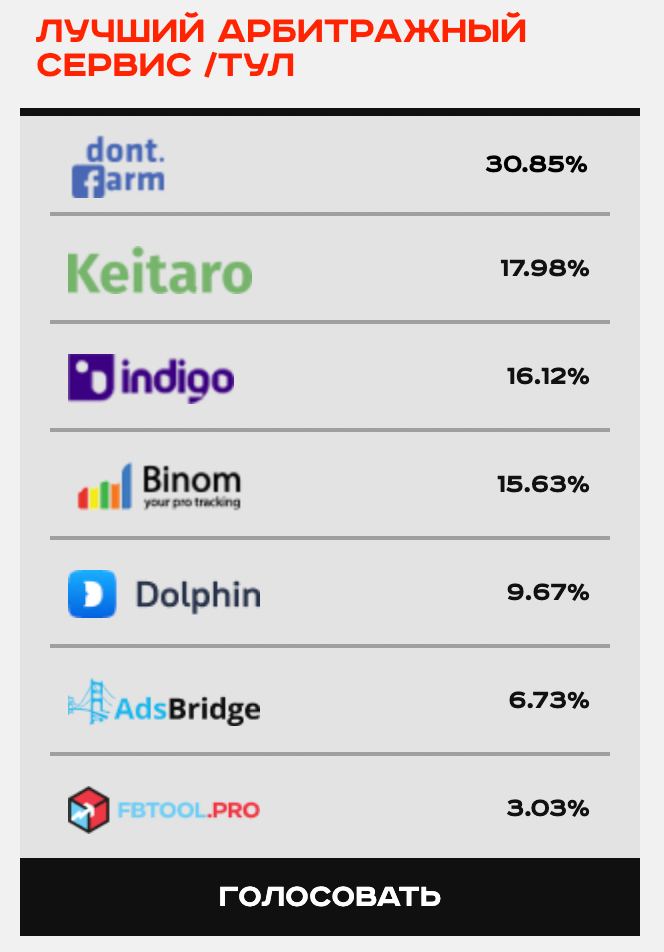Tap the ГОЛОСОВАТЬ vote button
Viewport: 664px width, 952px height.
click(330, 896)
